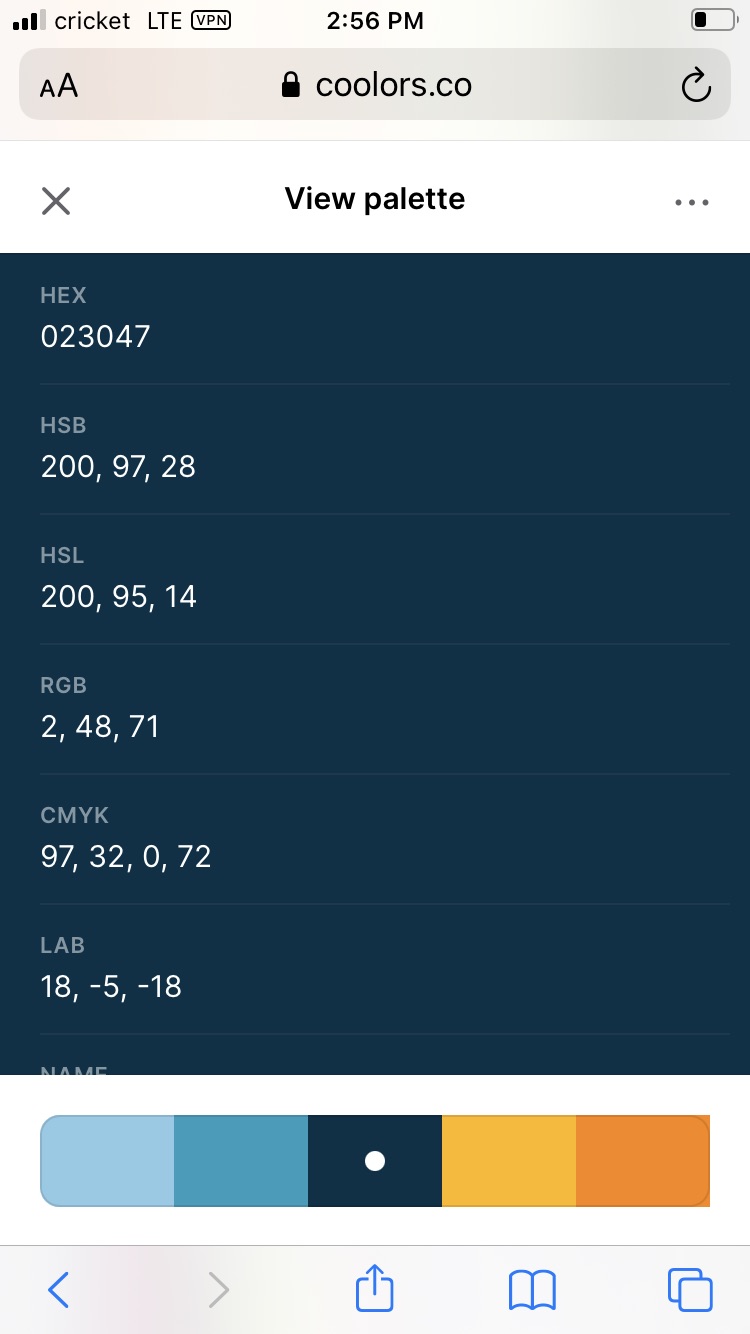Select the medium teal-blue palette swatch
The width and height of the screenshot is (750, 1334).
pyautogui.click(x=241, y=1161)
